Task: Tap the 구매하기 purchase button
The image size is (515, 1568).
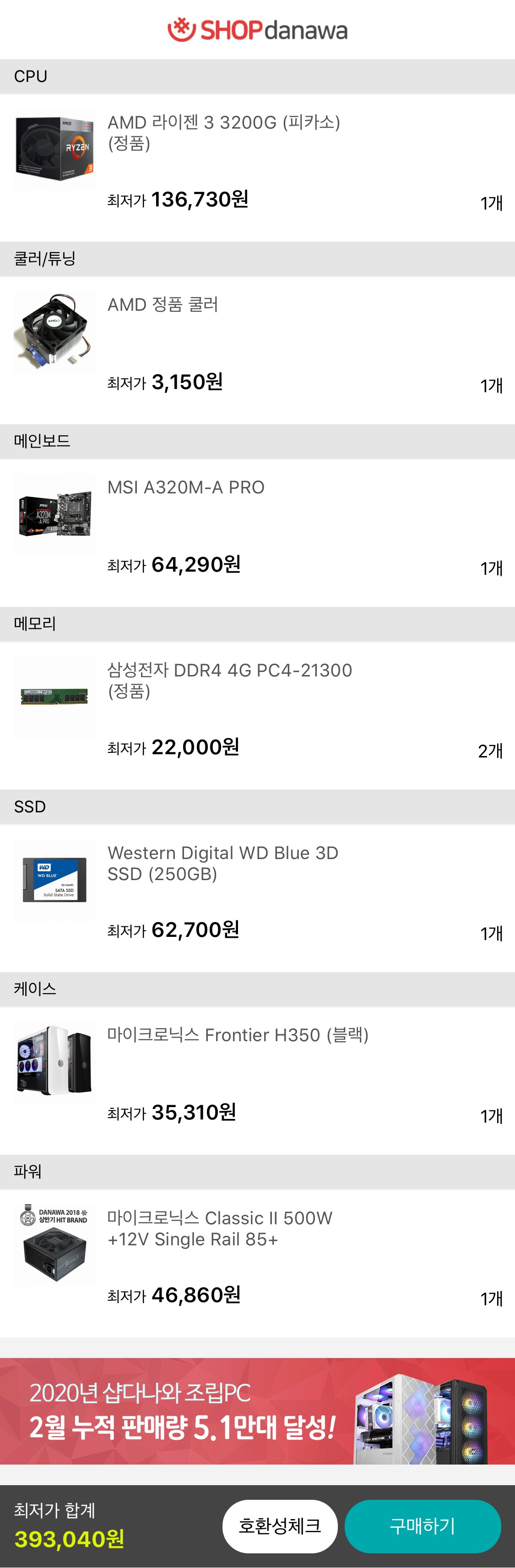Action: coord(423,1525)
